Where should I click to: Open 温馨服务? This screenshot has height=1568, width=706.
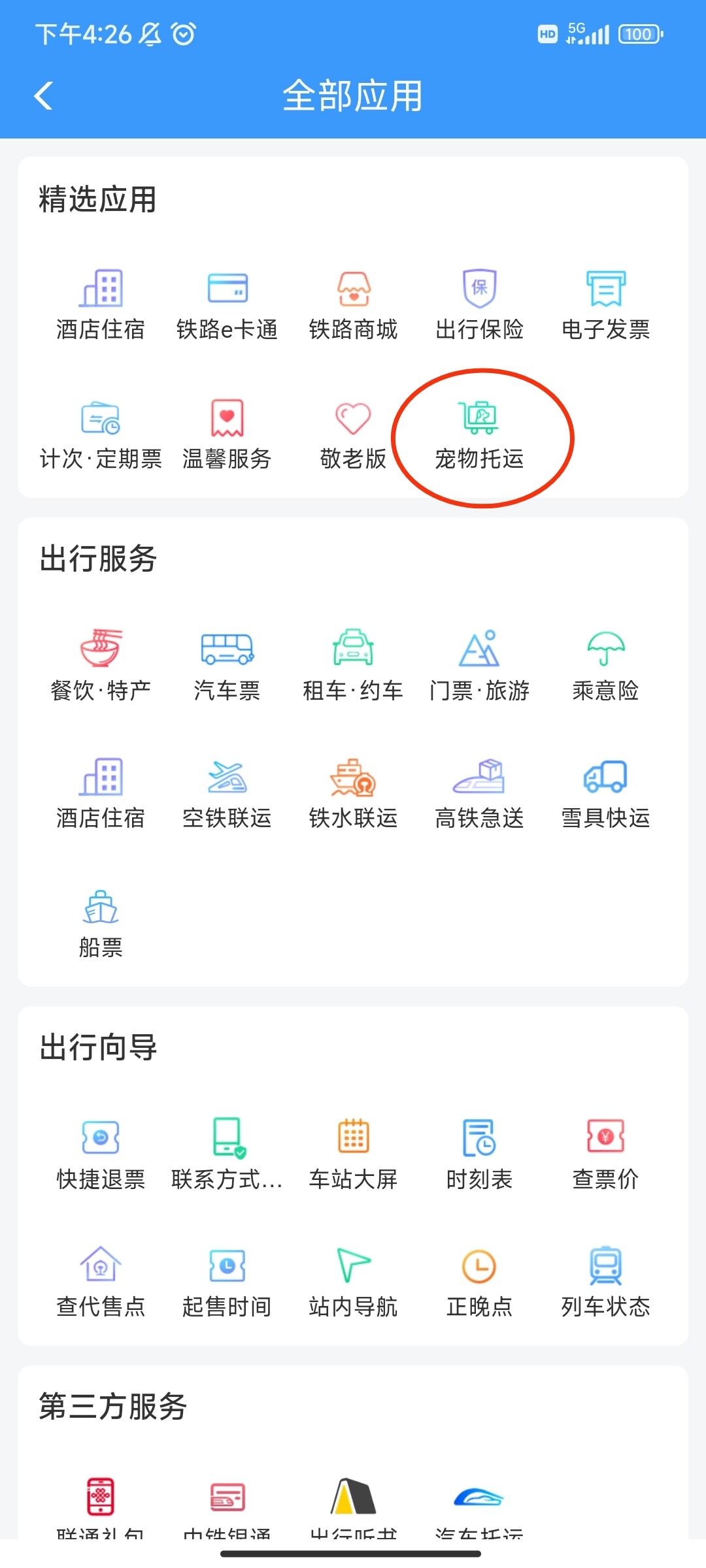click(x=227, y=435)
